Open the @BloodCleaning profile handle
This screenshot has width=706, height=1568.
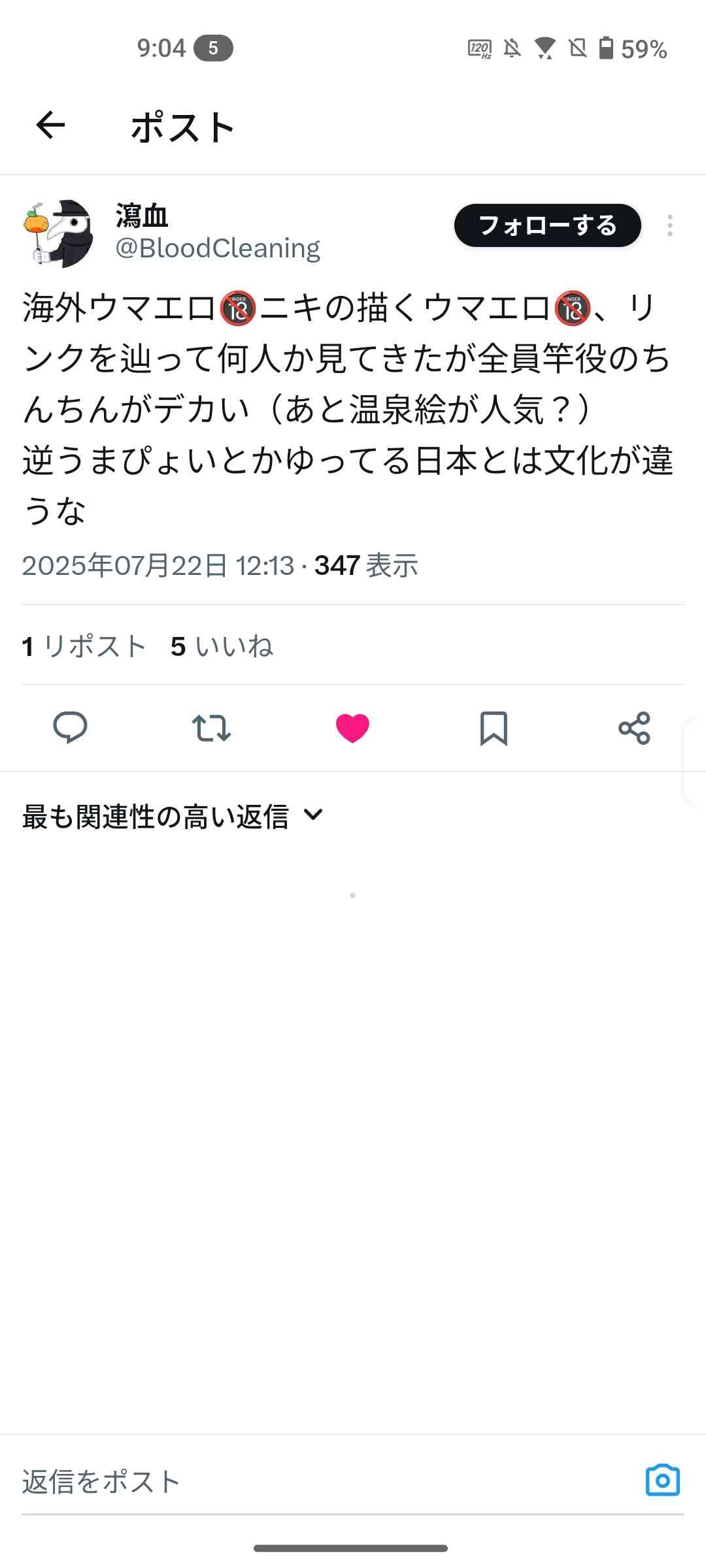pyautogui.click(x=218, y=249)
